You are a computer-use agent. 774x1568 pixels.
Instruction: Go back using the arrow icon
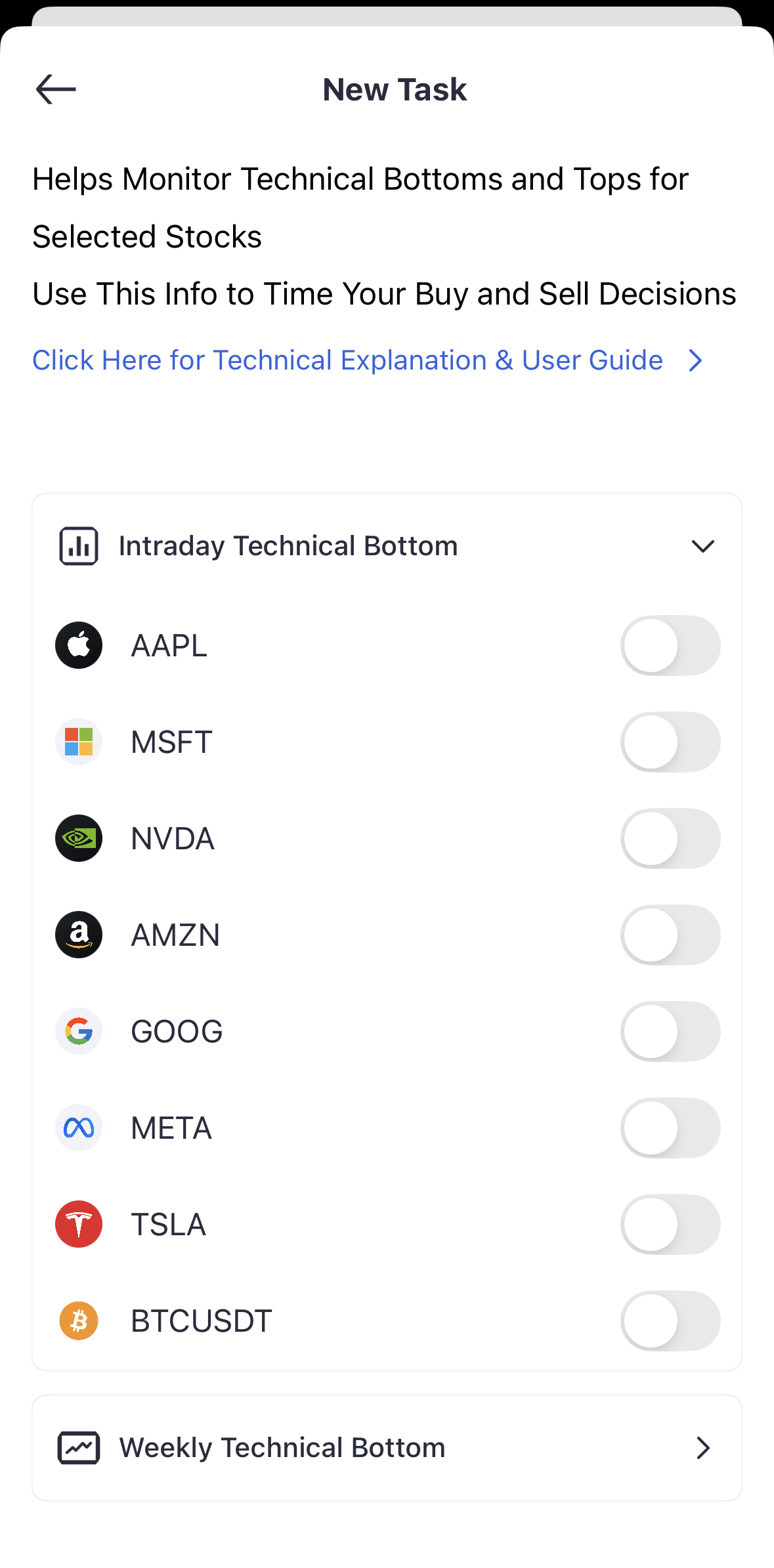click(56, 89)
